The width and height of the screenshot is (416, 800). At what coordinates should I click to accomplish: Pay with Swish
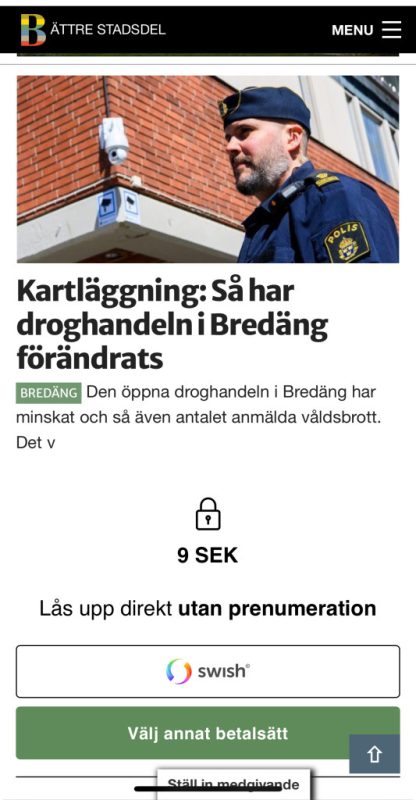[x=208, y=671]
